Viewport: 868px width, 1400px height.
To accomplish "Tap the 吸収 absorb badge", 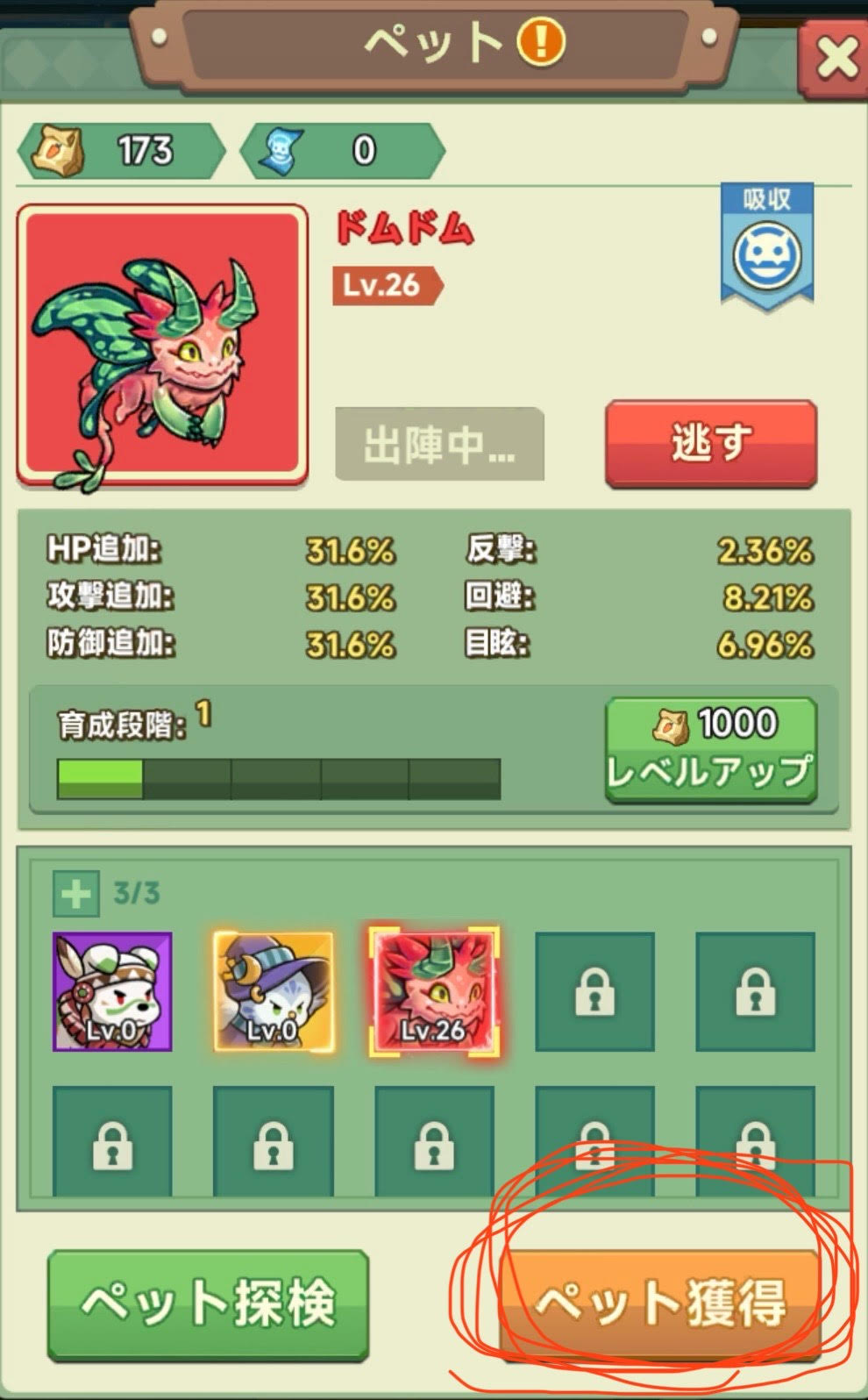I will click(767, 245).
